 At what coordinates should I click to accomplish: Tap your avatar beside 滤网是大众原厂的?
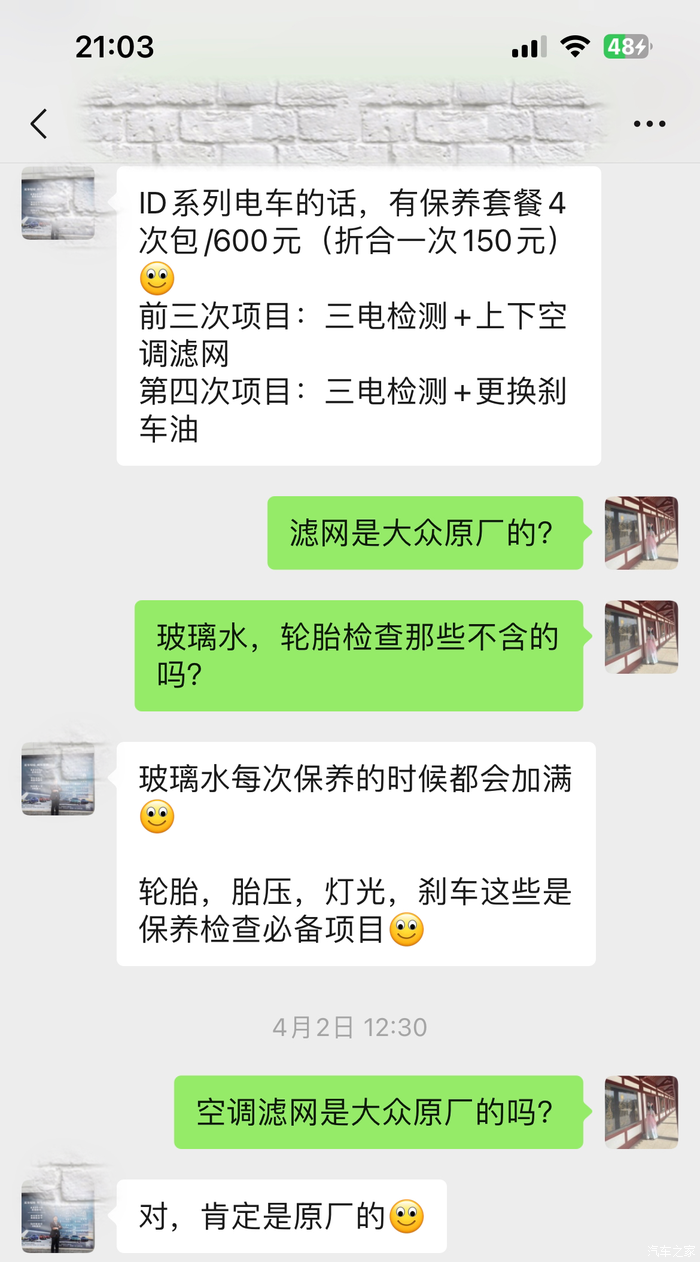pos(641,533)
